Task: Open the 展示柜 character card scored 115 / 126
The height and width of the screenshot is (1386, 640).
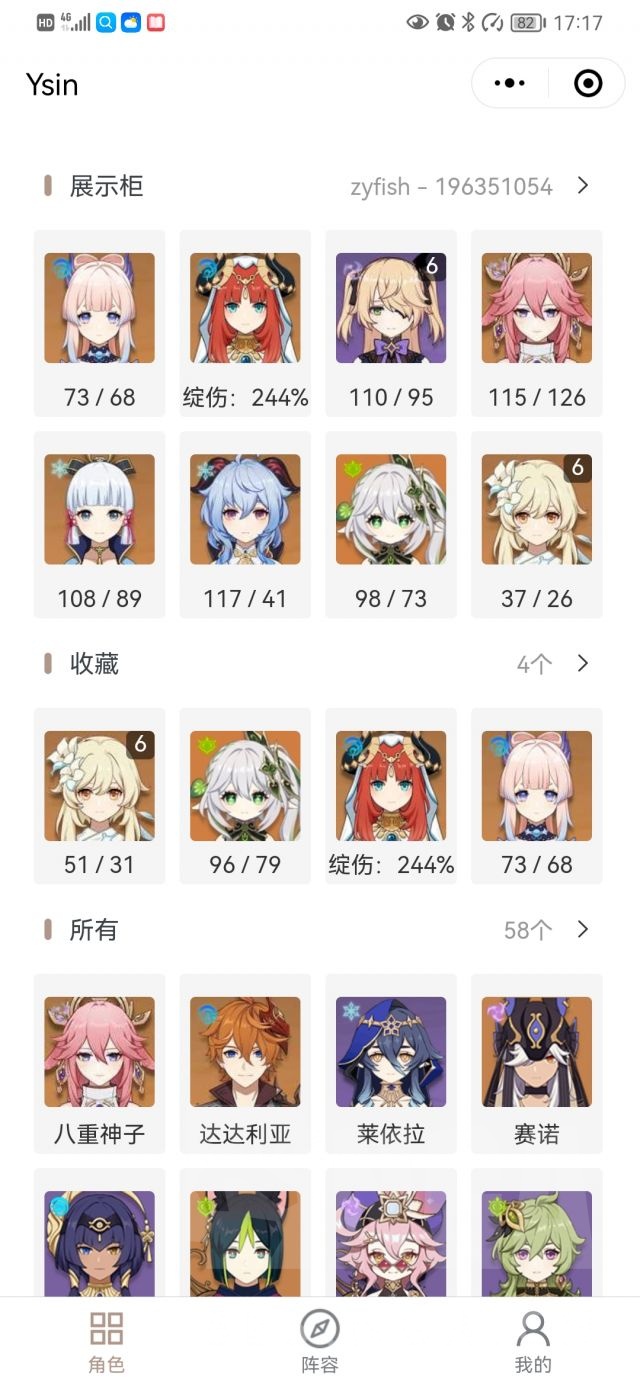Action: pos(537,323)
